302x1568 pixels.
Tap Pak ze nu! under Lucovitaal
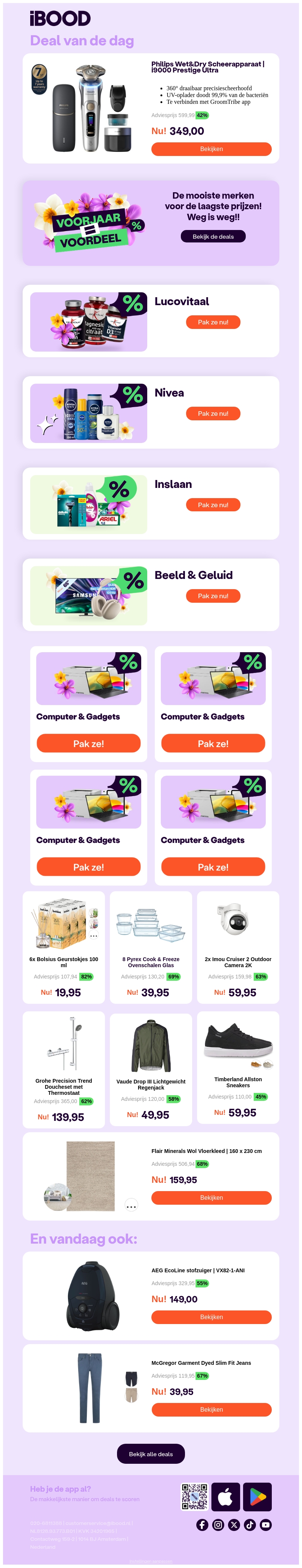[213, 322]
